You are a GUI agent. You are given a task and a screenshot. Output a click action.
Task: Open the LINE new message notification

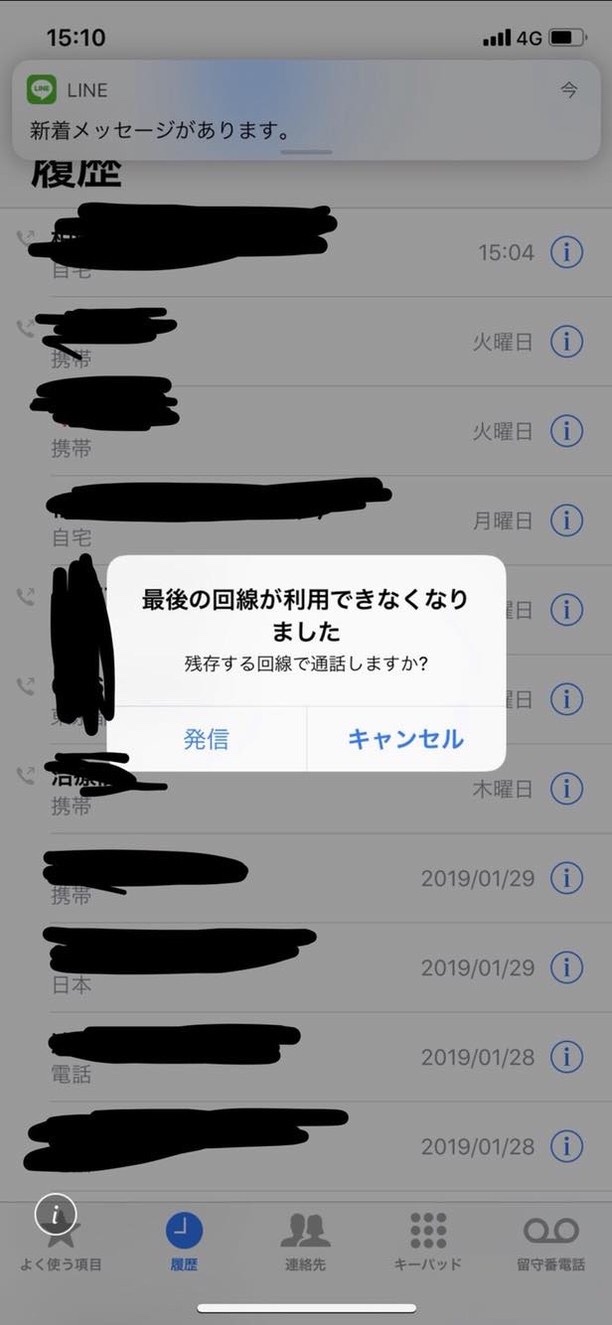coord(306,110)
